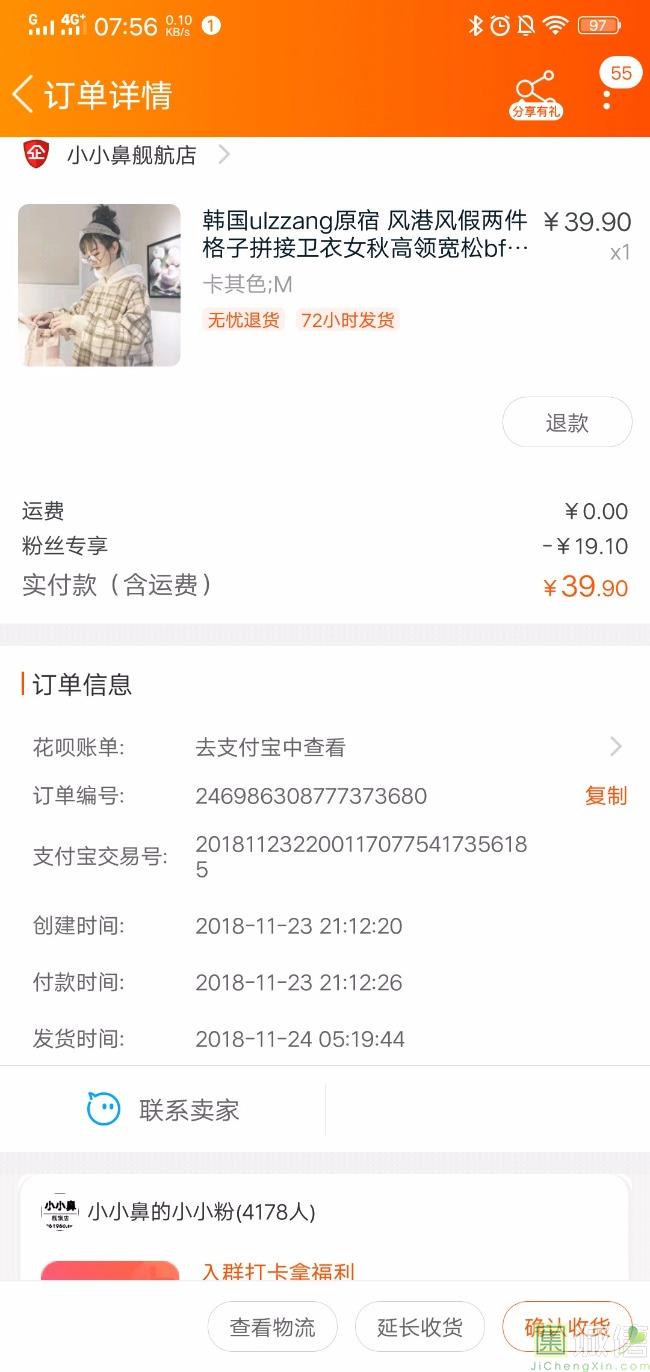
Task: Copy the order number
Action: pos(606,796)
